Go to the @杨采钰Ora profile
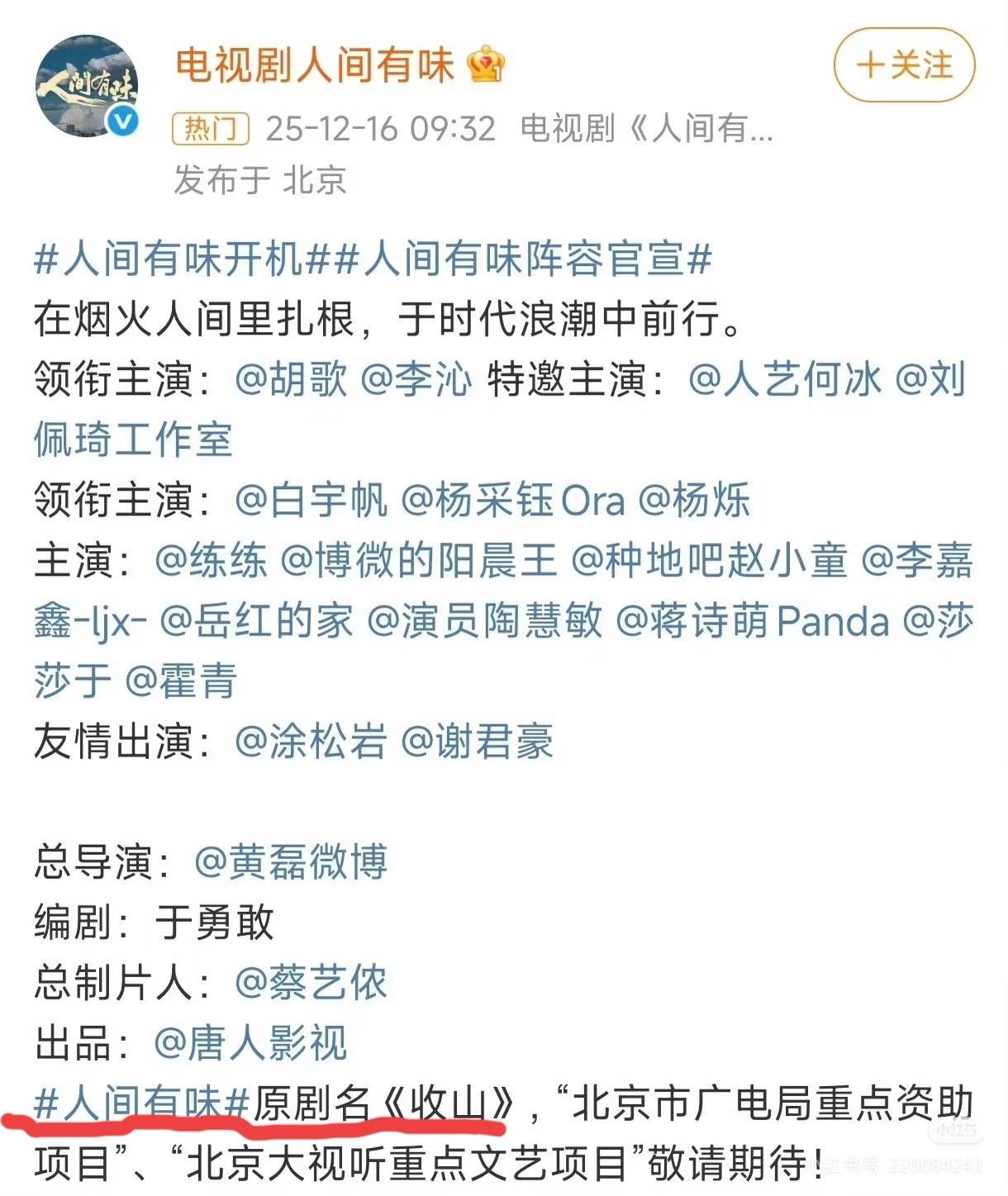The height and width of the screenshot is (1196, 1008). (512, 501)
